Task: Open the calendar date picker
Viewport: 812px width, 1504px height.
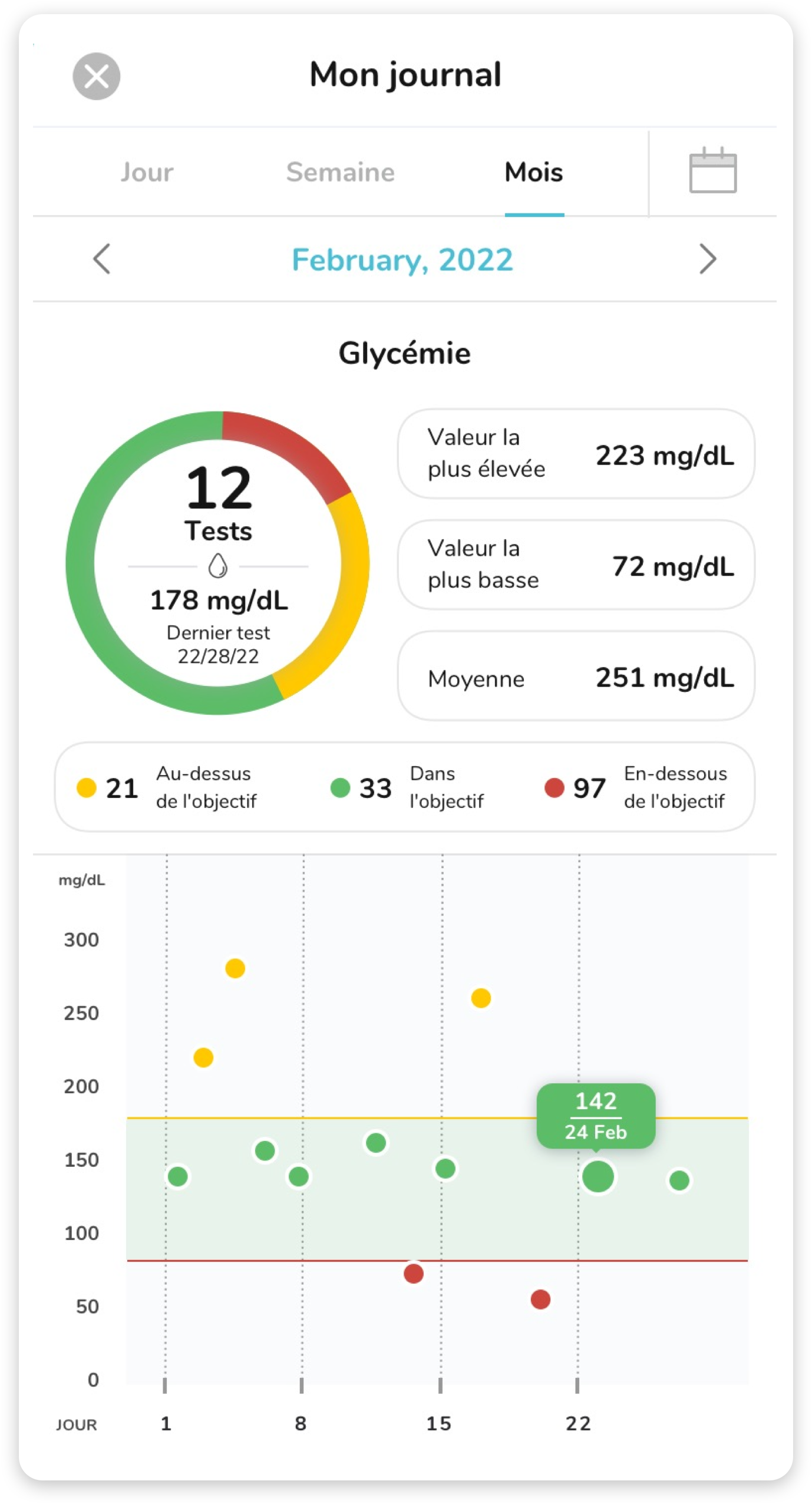Action: coord(712,171)
